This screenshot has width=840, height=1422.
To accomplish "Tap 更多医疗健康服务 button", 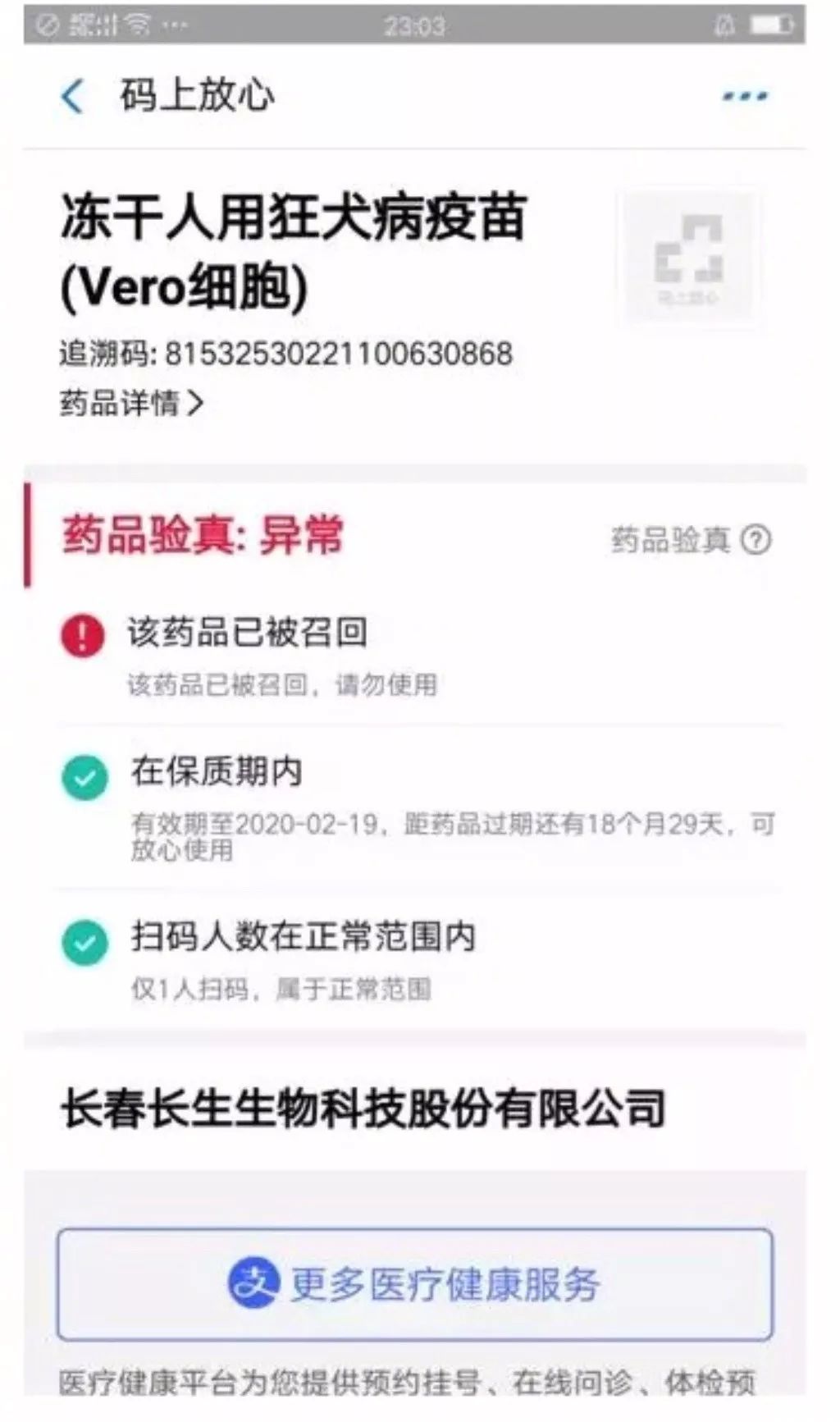I will click(415, 1284).
